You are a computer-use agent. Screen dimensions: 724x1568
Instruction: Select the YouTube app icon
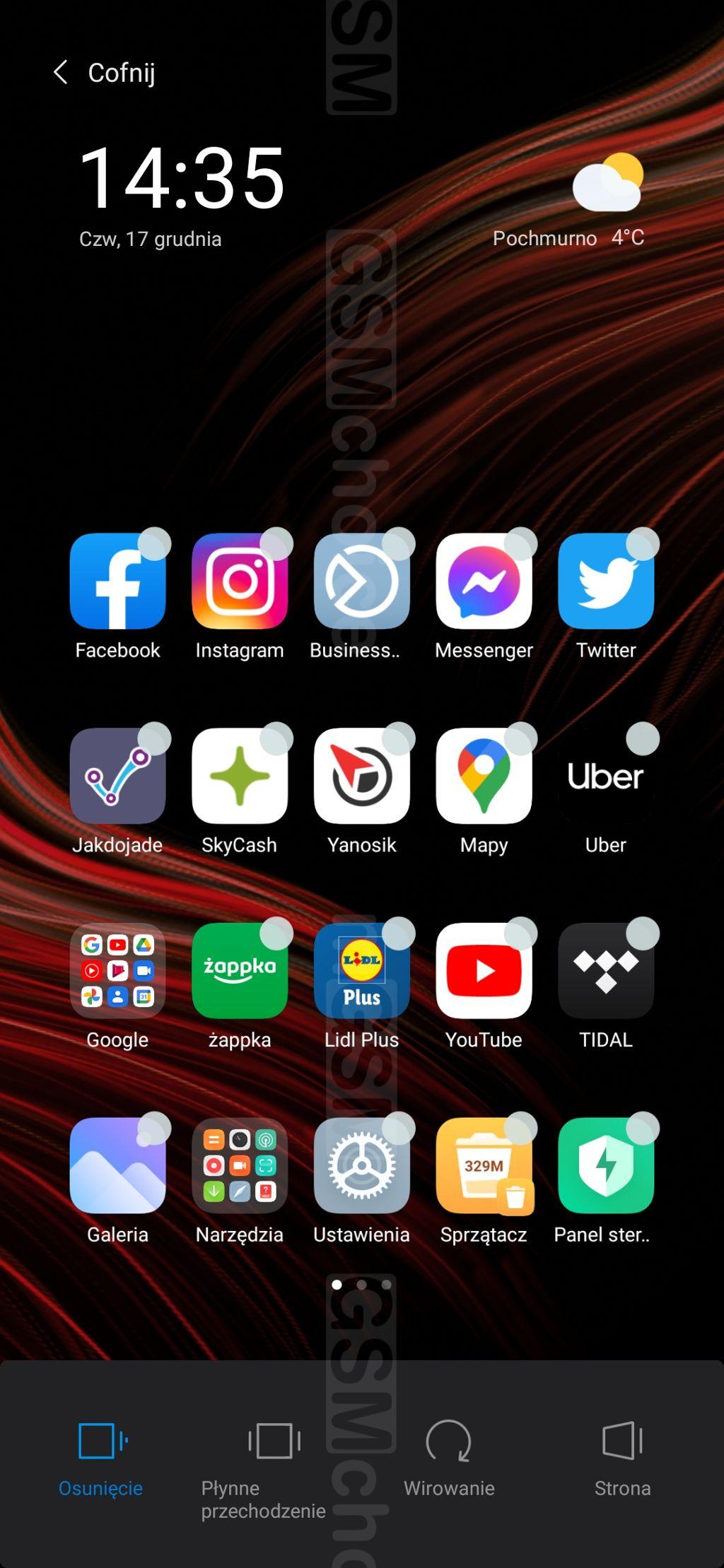[484, 971]
